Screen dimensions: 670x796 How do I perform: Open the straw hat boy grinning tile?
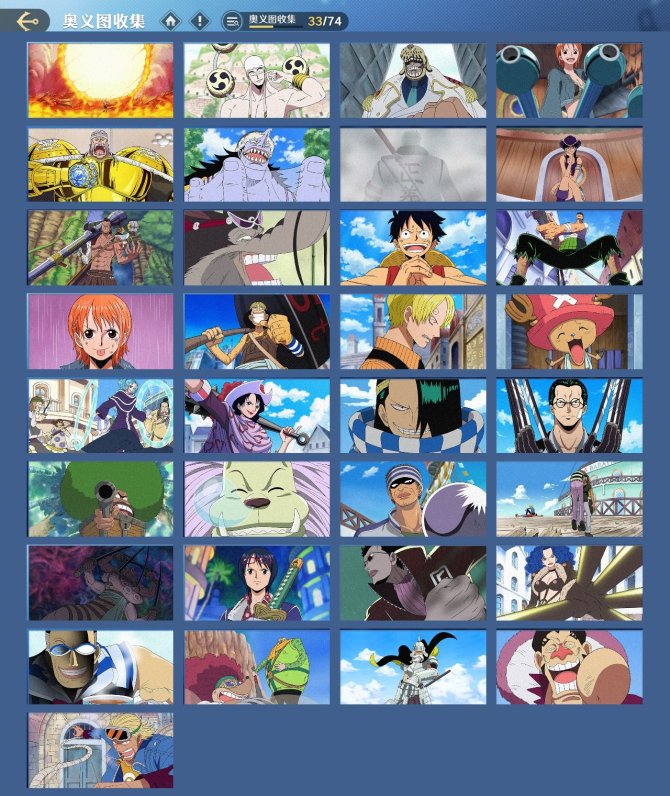[x=413, y=247]
